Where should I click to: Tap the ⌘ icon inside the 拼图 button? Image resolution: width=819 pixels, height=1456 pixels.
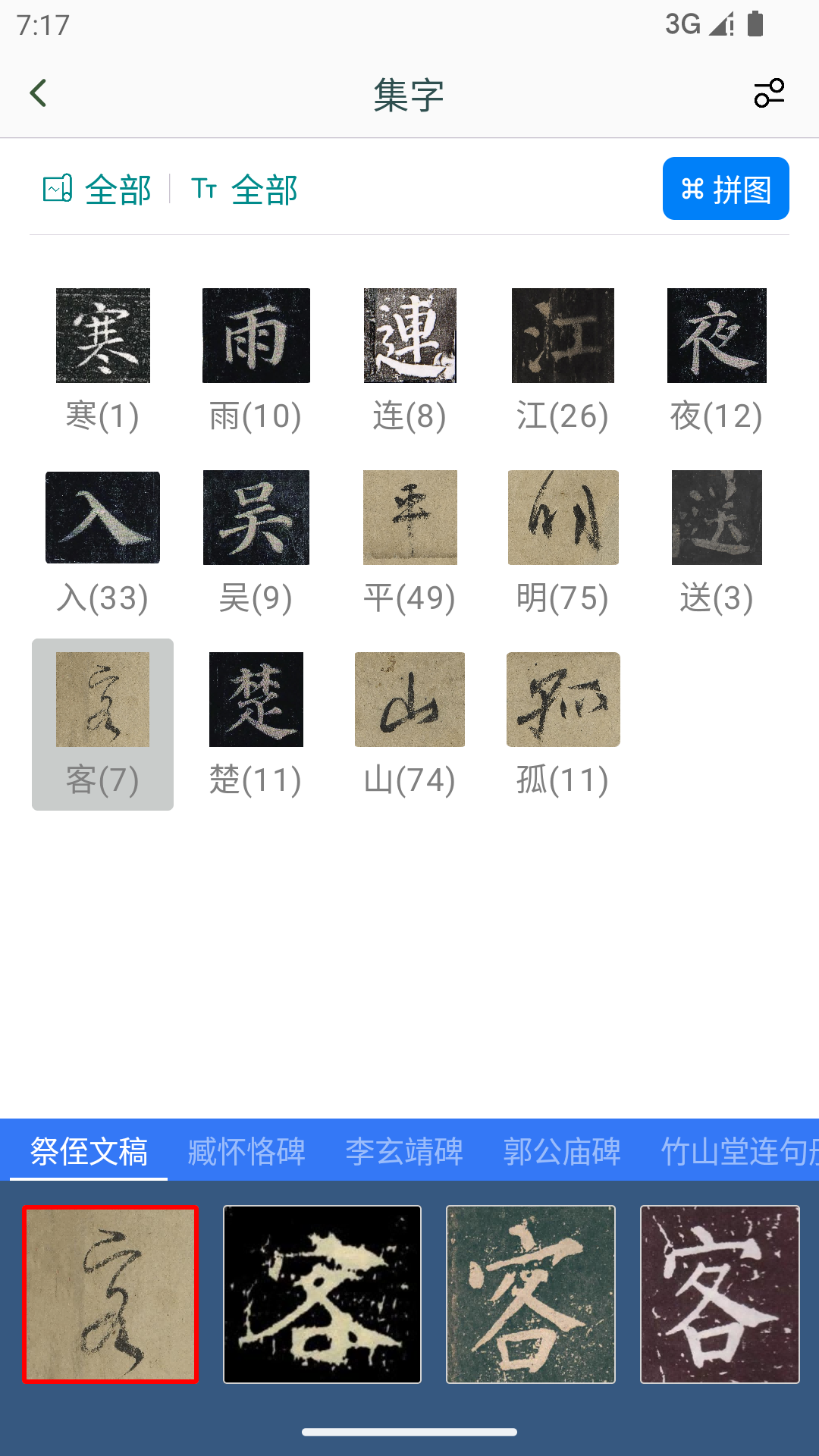(692, 188)
